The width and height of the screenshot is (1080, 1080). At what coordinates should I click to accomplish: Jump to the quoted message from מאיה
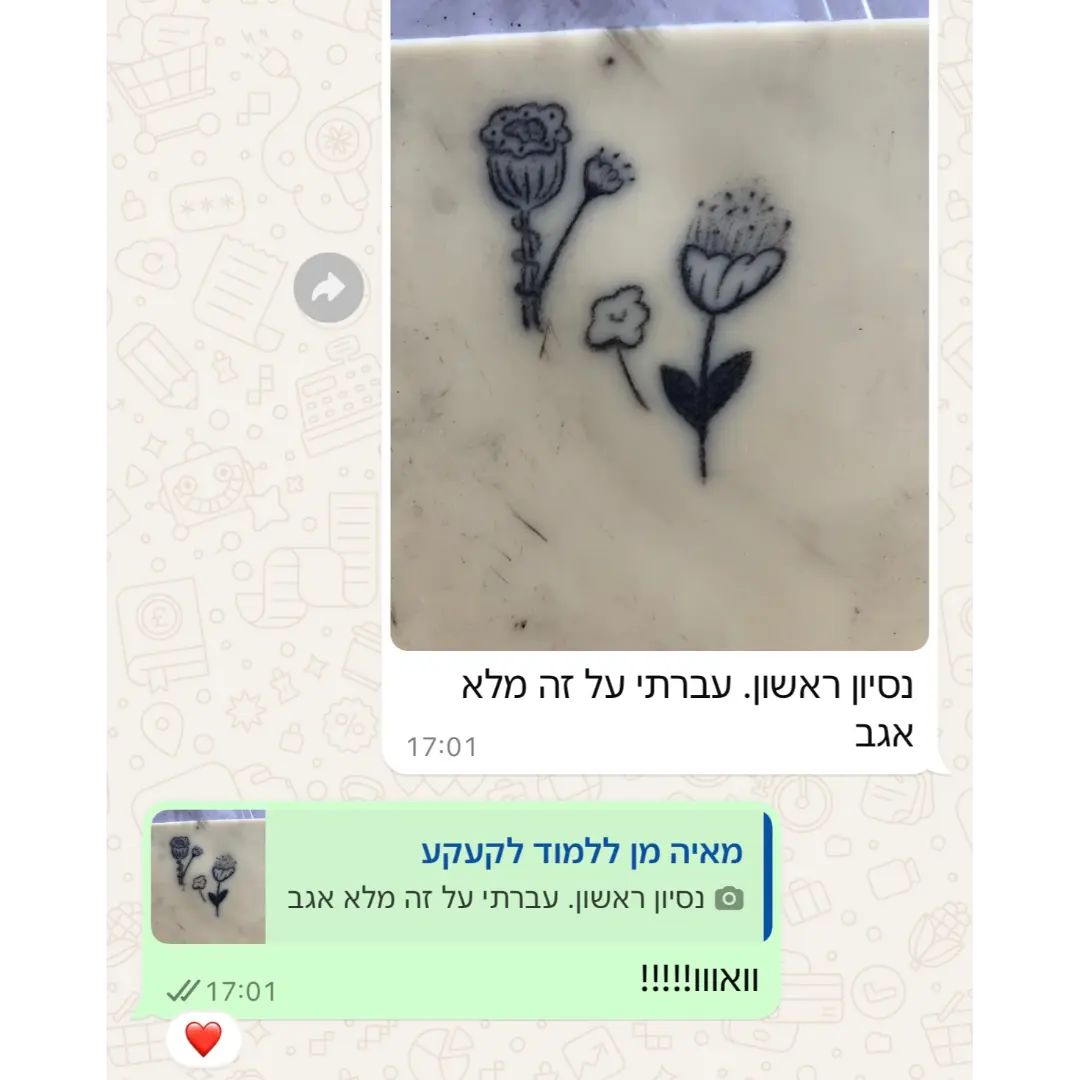(x=460, y=877)
